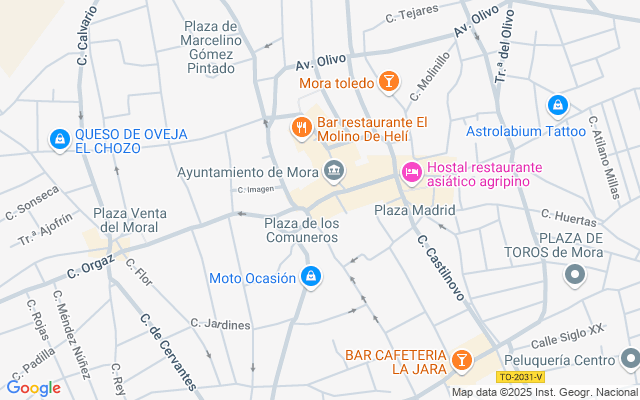The height and width of the screenshot is (400, 640).
Task: Select the PLAZA DE TOROS de Mora pin
Action: pyautogui.click(x=575, y=275)
